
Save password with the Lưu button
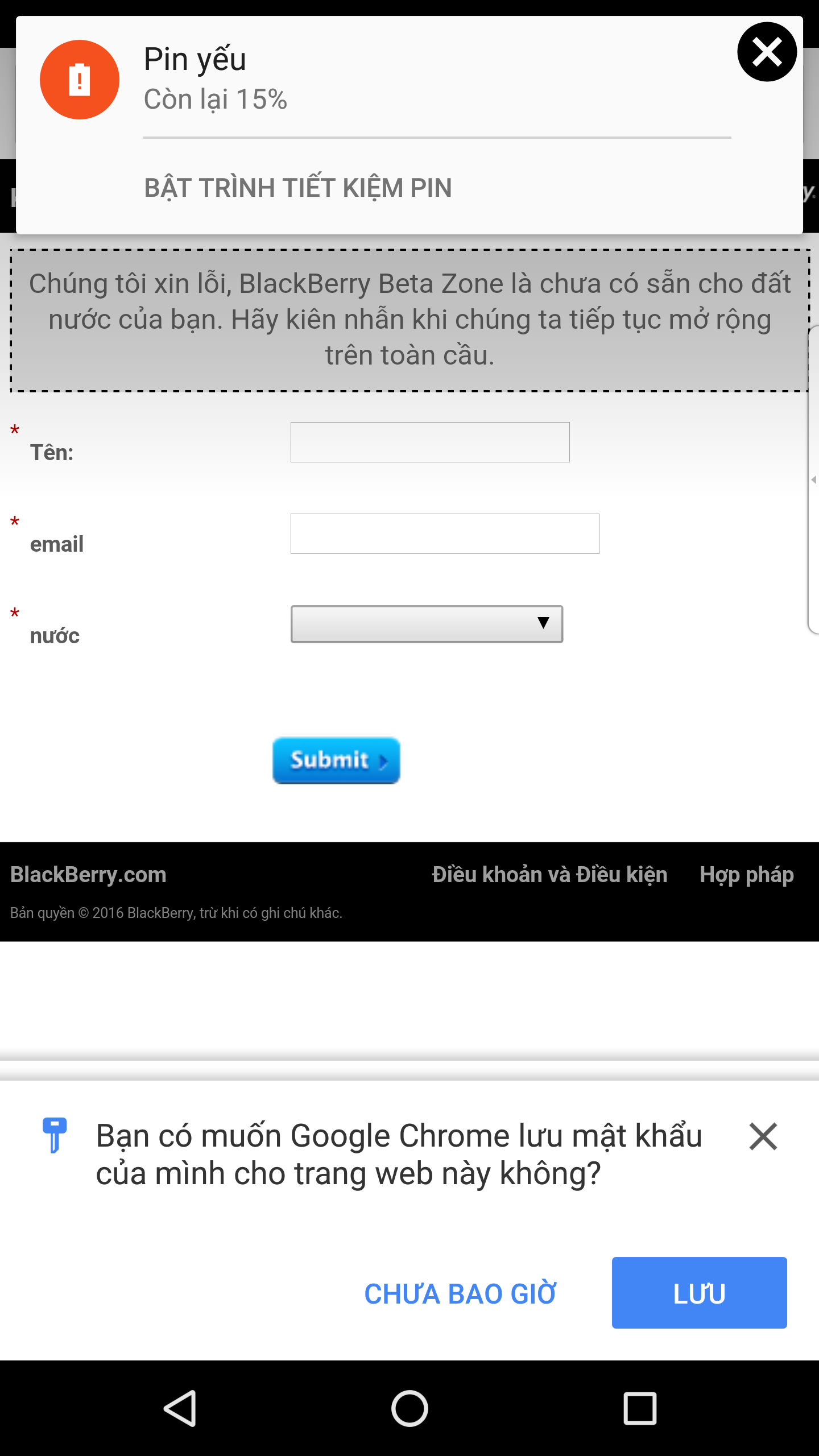point(700,1293)
